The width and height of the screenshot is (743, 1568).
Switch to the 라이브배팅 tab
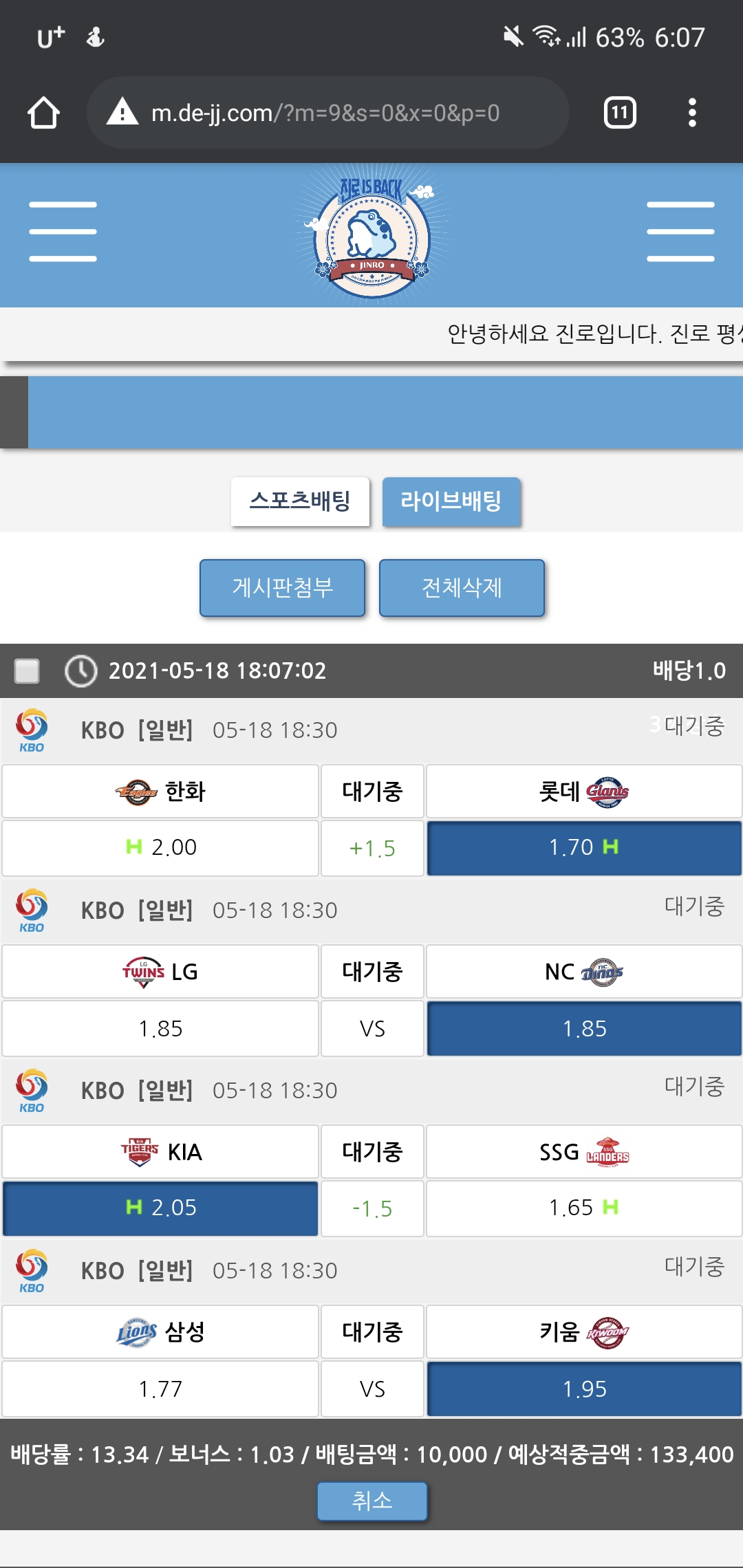pos(451,501)
